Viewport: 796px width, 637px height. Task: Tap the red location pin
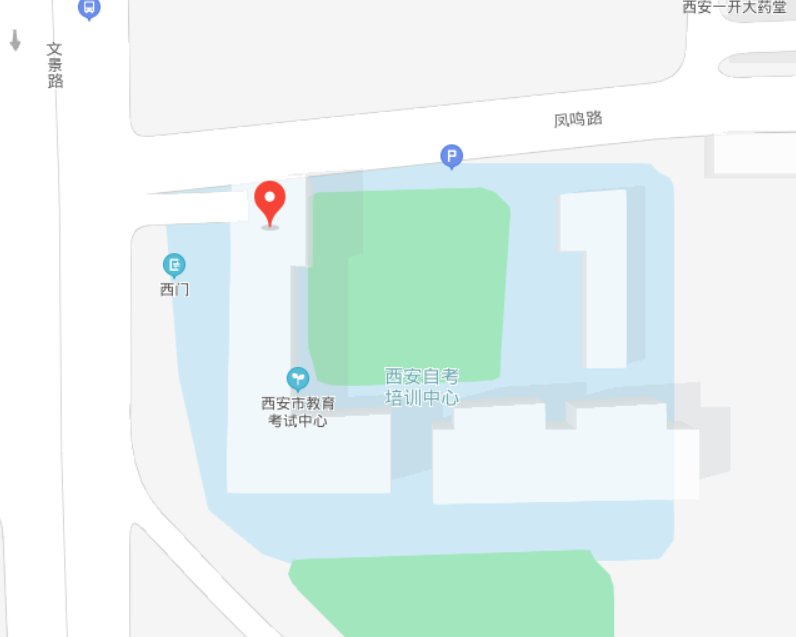click(269, 203)
